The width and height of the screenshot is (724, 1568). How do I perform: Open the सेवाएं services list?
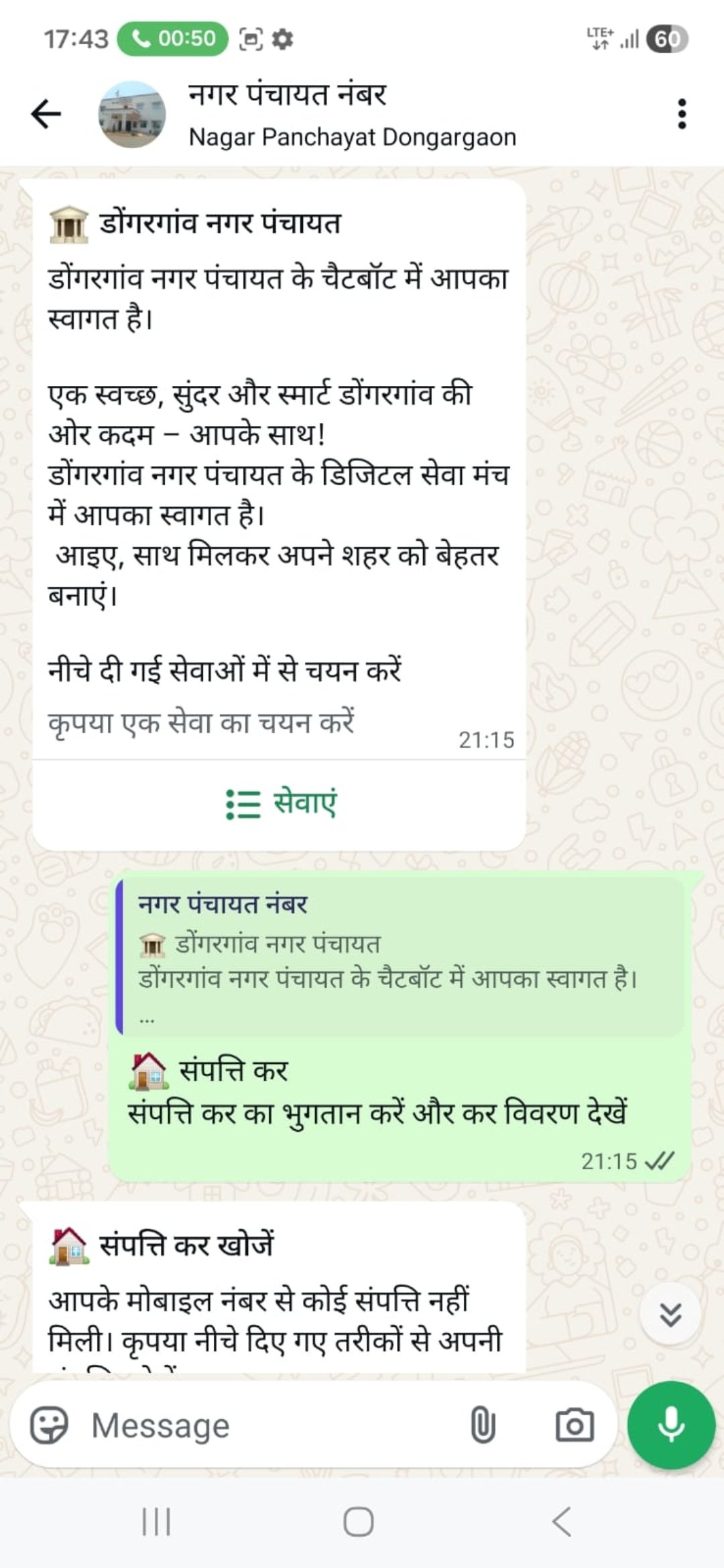click(280, 803)
